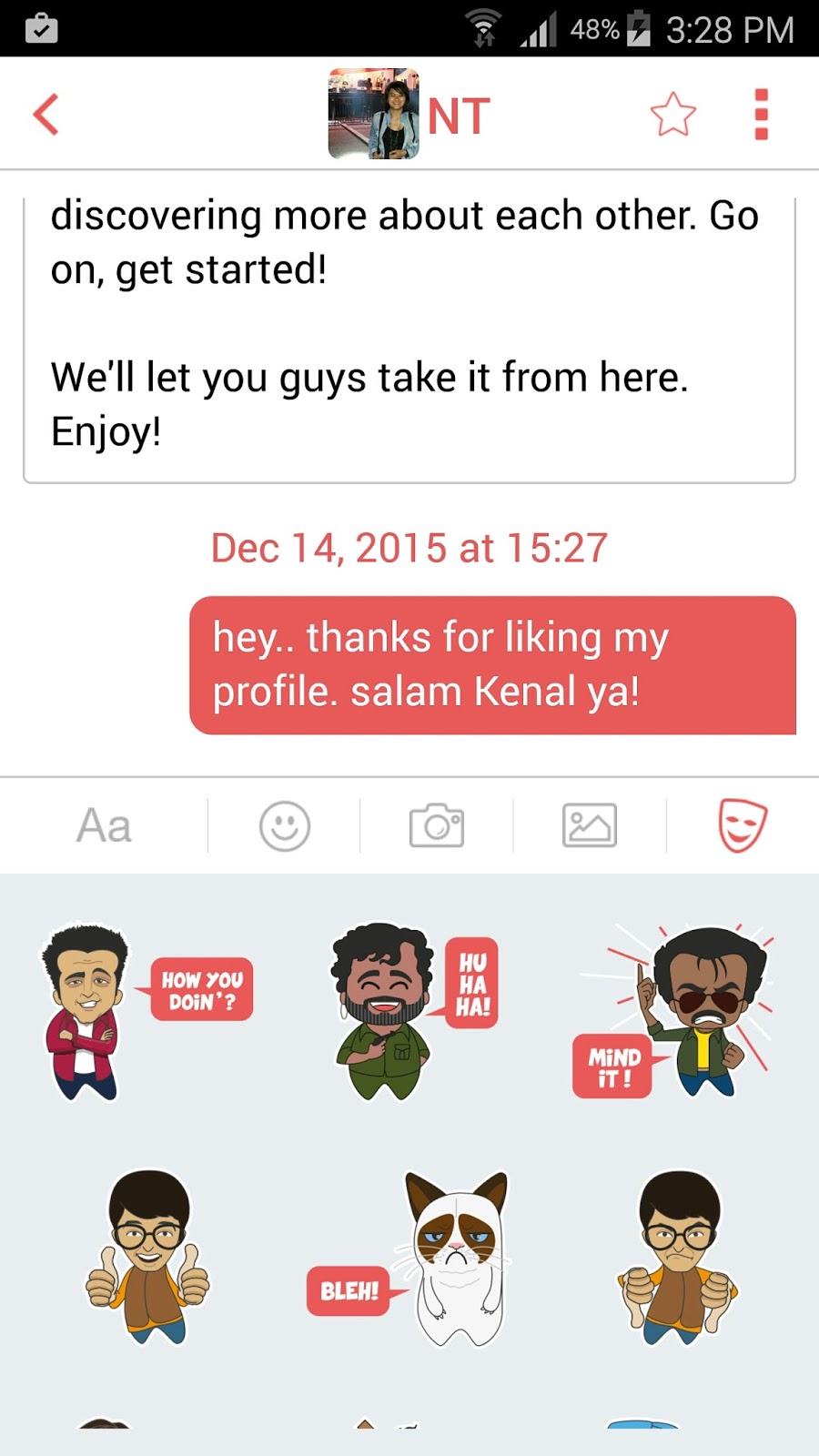Viewport: 819px width, 1456px height.
Task: Open the camera to take photo
Action: point(437,826)
